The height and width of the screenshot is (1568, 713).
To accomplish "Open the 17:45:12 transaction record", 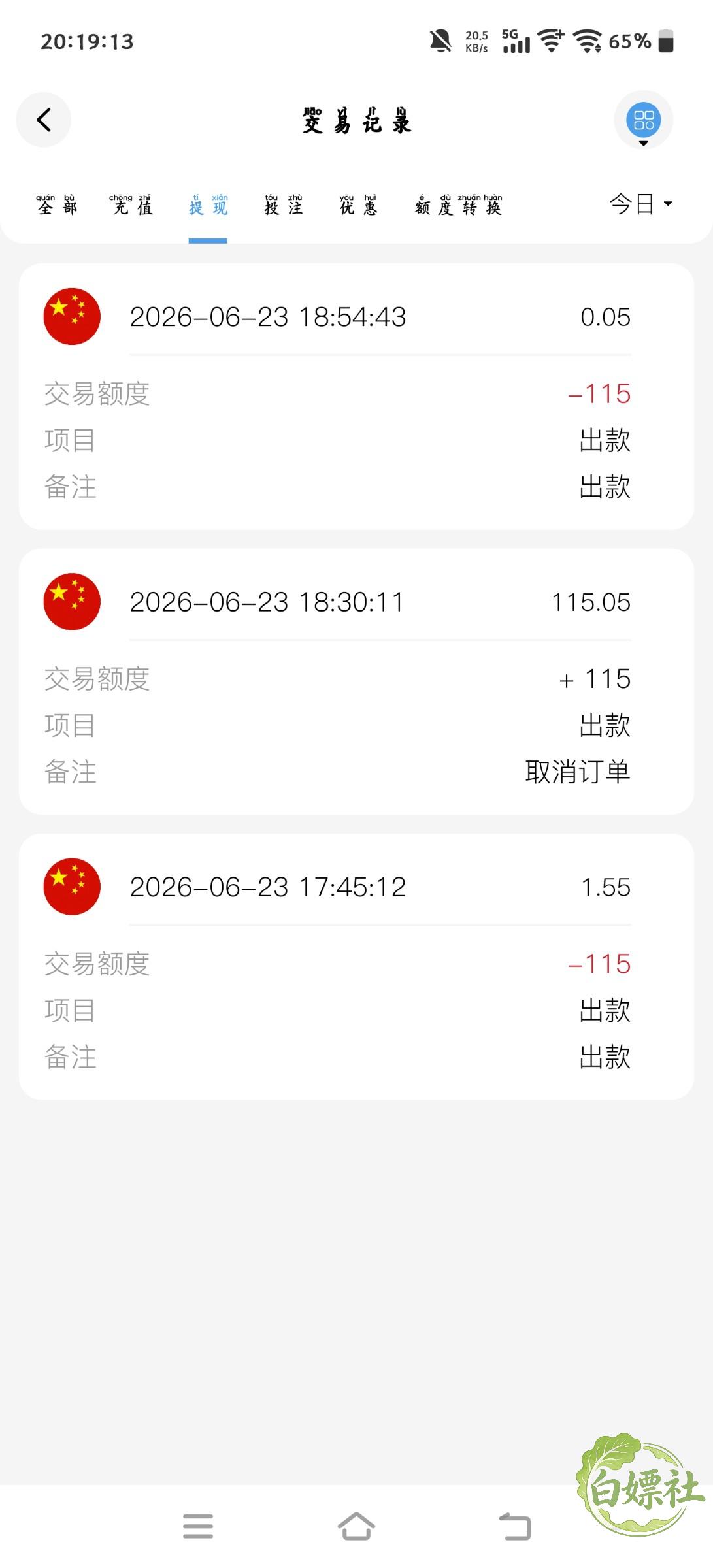I will 356,966.
